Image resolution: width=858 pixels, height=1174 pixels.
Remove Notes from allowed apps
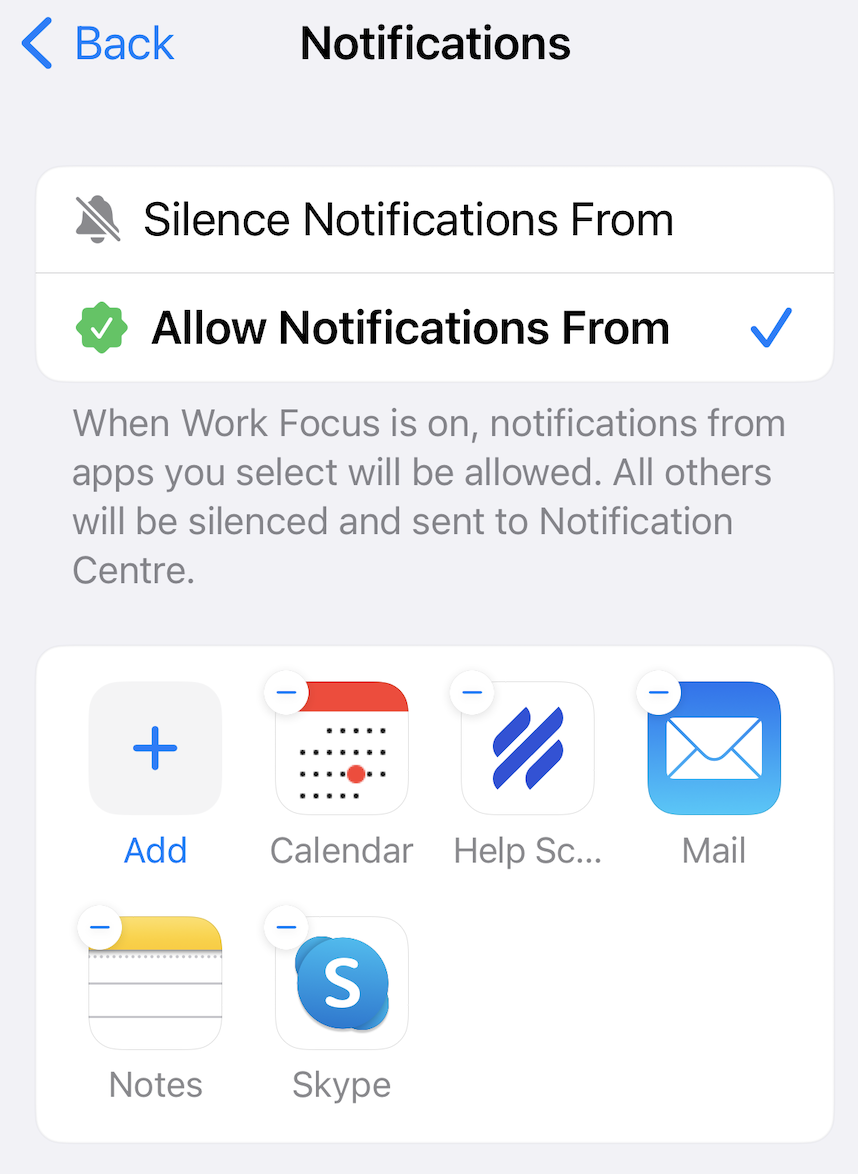click(100, 928)
